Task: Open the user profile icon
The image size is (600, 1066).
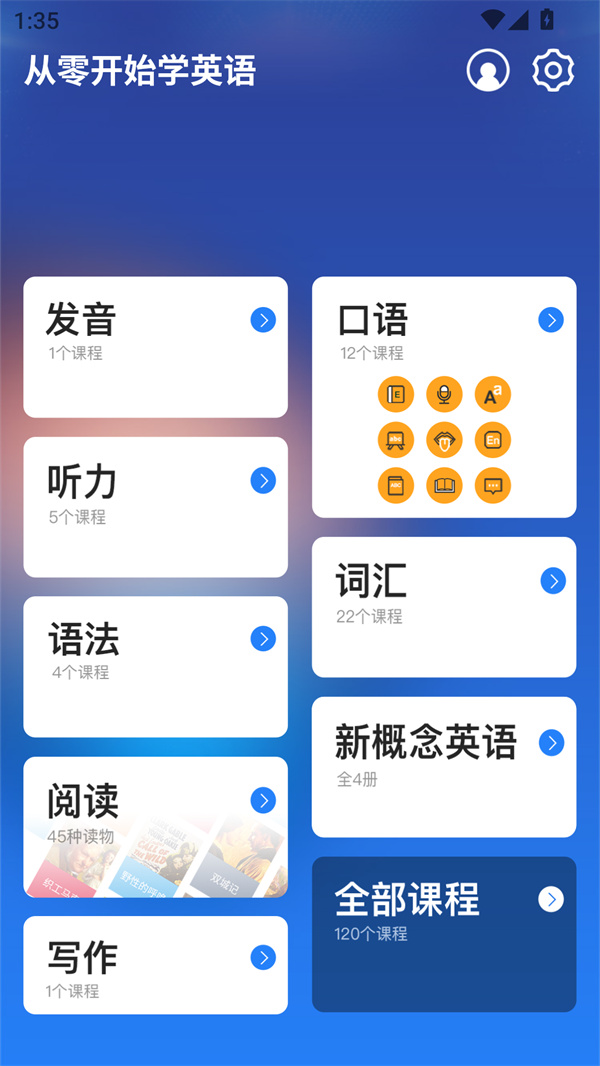Action: point(488,71)
